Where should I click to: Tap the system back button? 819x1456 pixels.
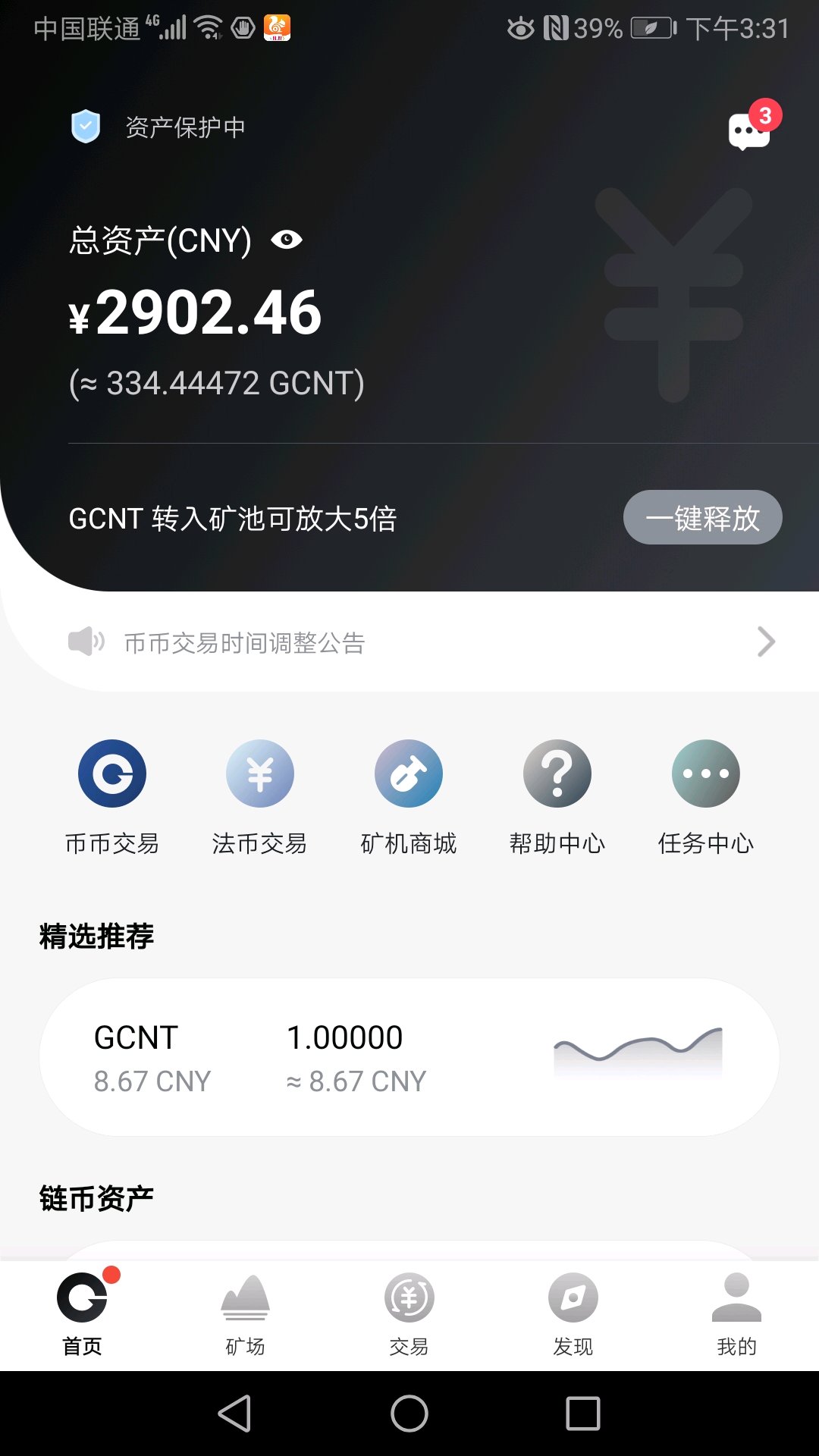[235, 1414]
